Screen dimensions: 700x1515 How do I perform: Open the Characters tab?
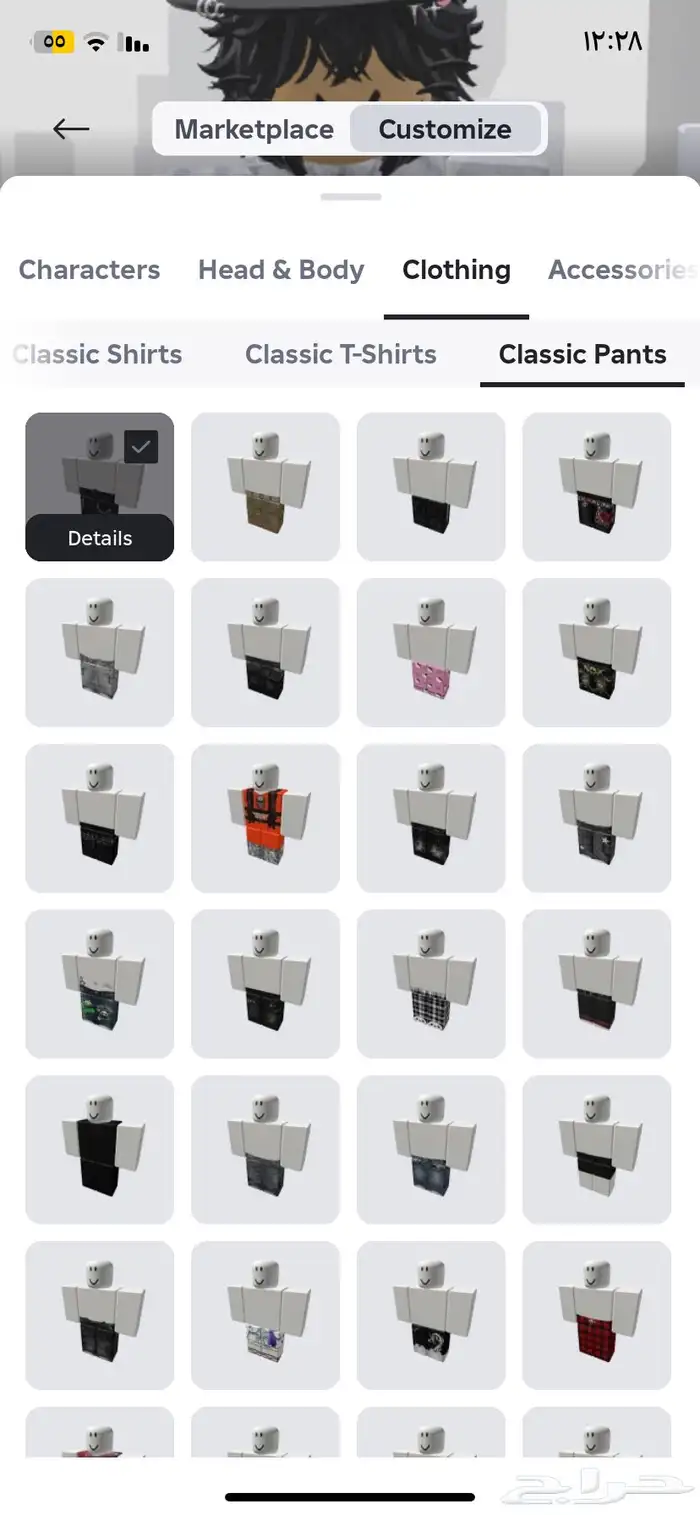pyautogui.click(x=89, y=270)
